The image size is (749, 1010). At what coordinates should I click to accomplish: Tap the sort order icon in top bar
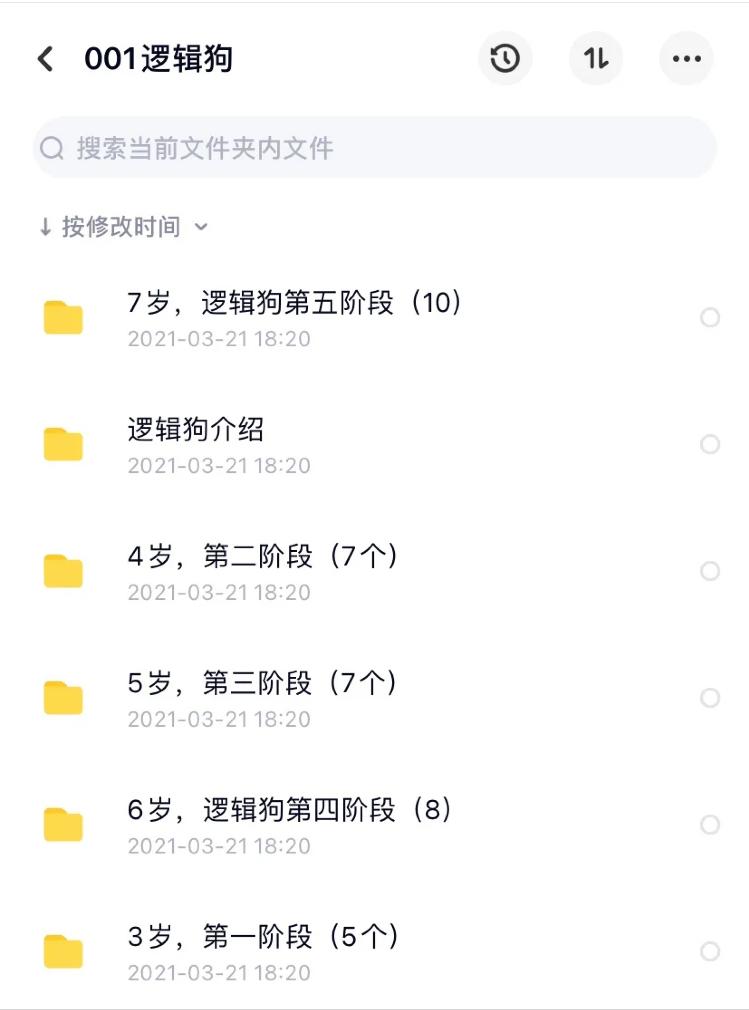[x=595, y=58]
